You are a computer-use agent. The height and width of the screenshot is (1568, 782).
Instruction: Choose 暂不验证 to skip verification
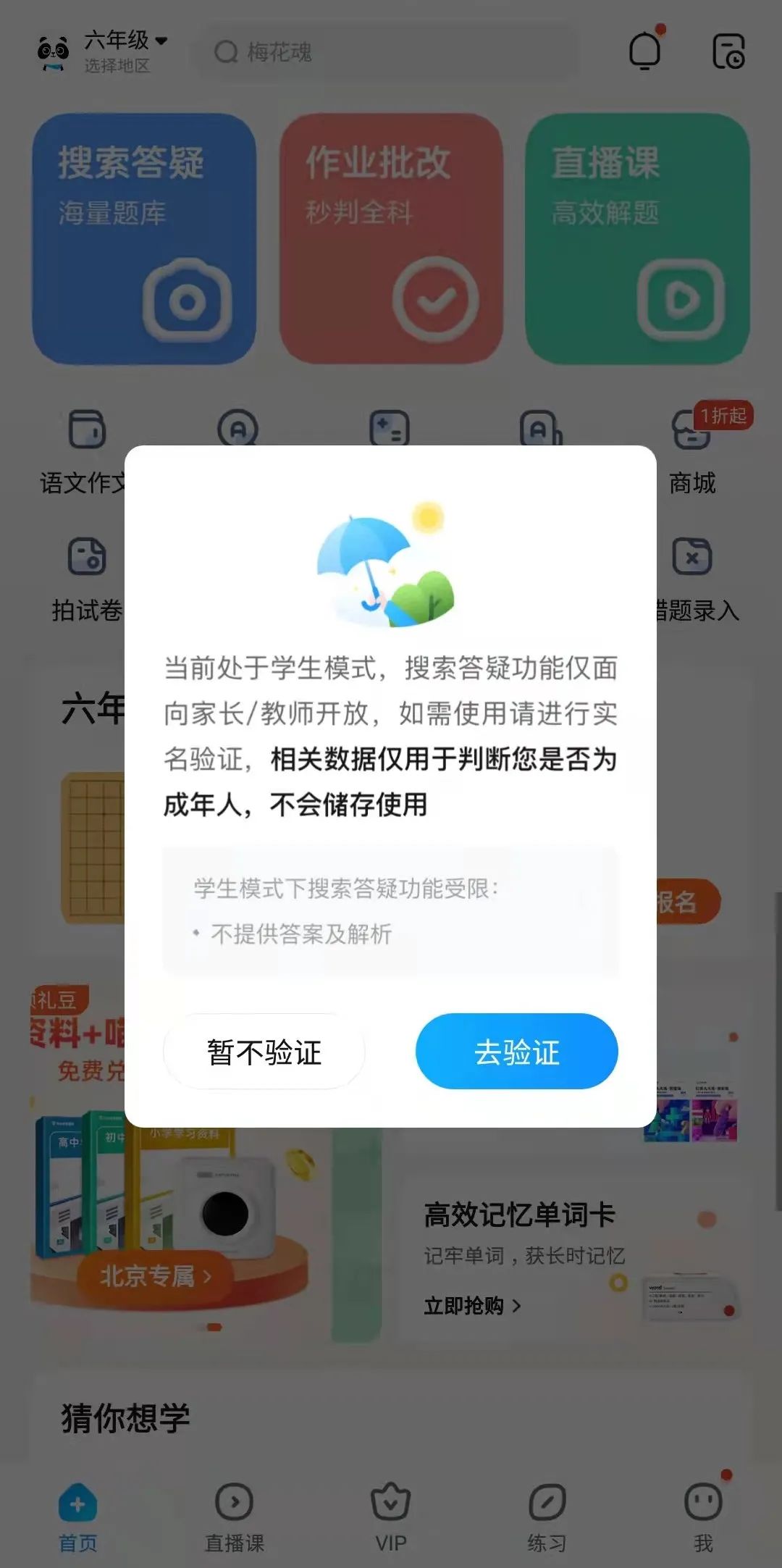(x=264, y=1051)
